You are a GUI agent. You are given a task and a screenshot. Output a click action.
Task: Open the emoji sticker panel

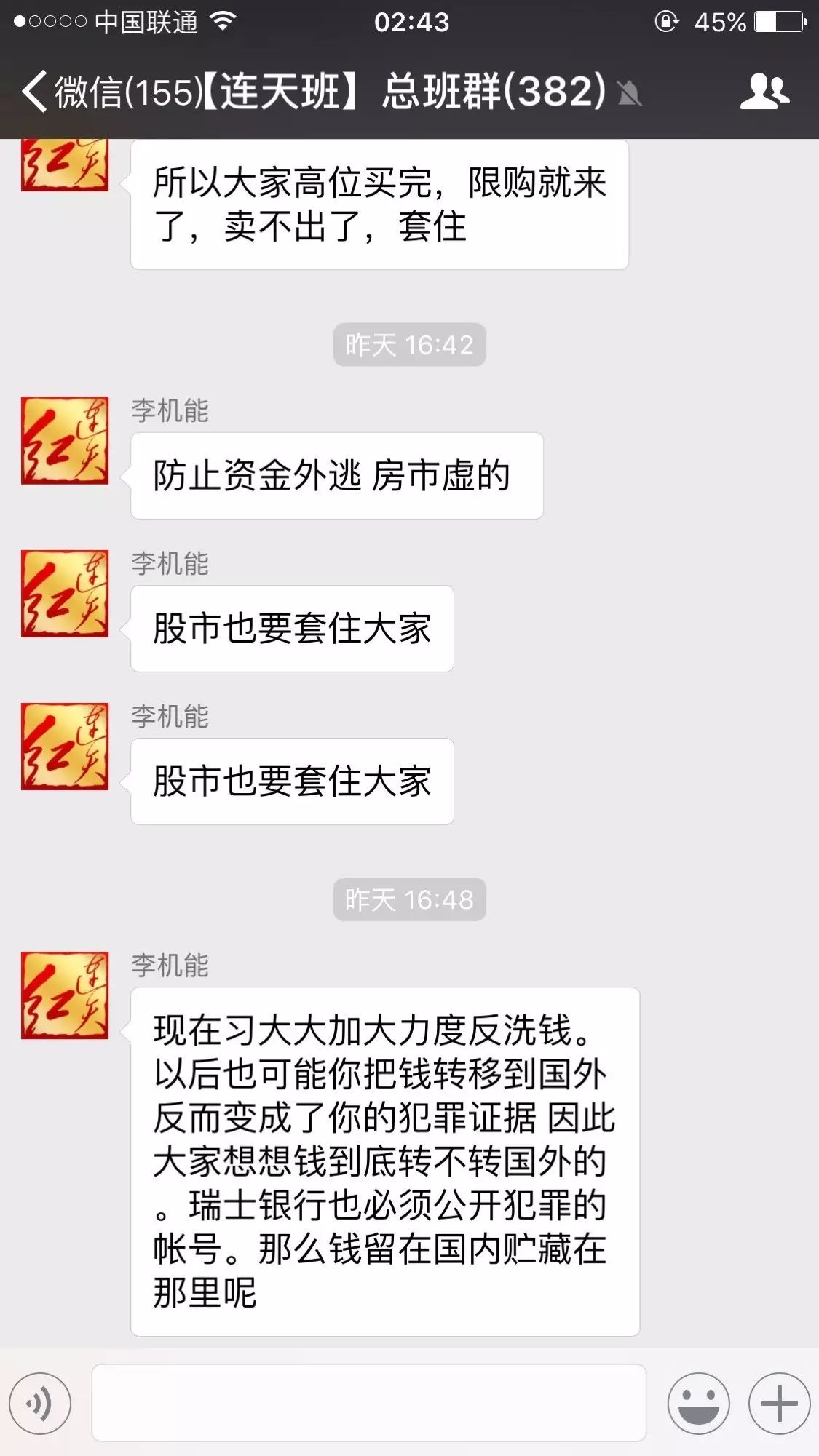[698, 1403]
